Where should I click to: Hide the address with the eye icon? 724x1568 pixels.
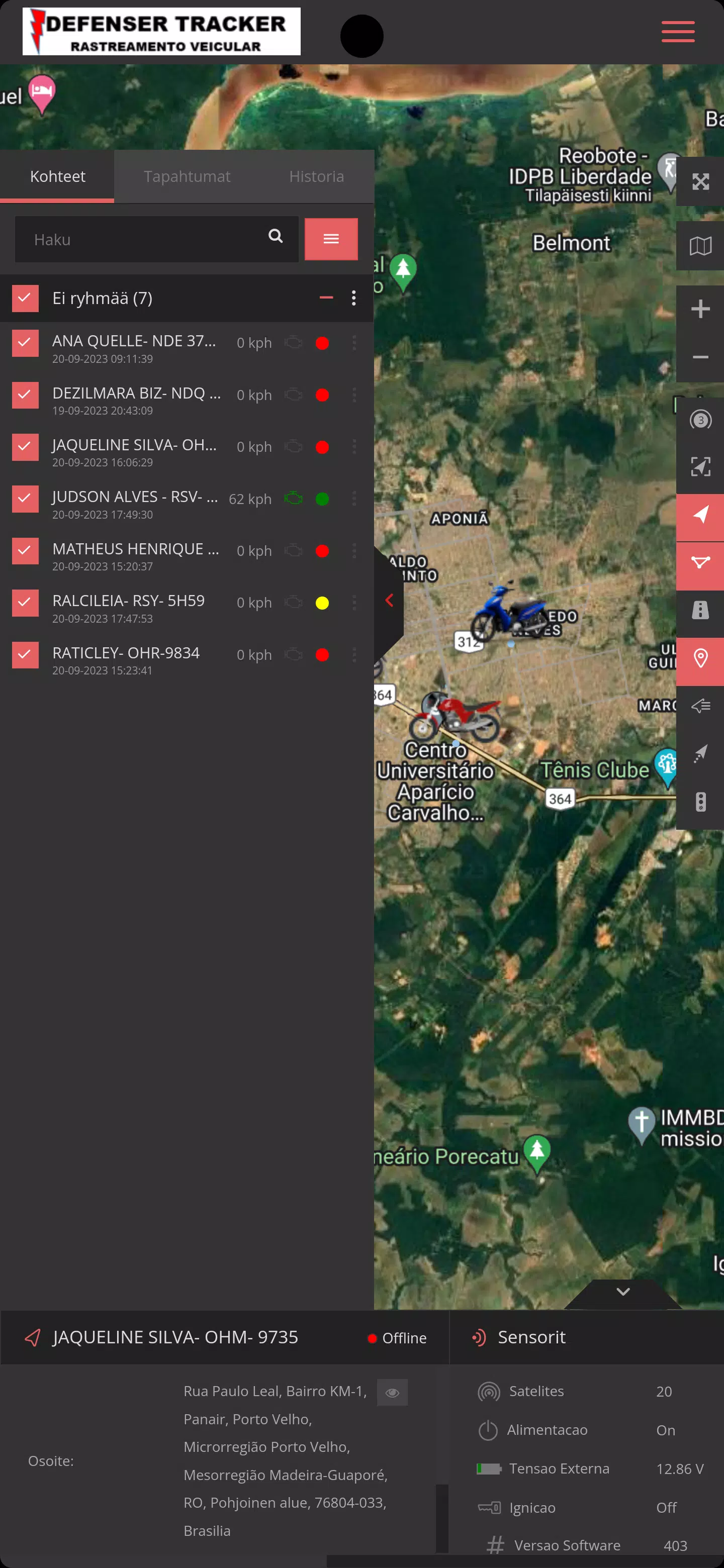[392, 1393]
